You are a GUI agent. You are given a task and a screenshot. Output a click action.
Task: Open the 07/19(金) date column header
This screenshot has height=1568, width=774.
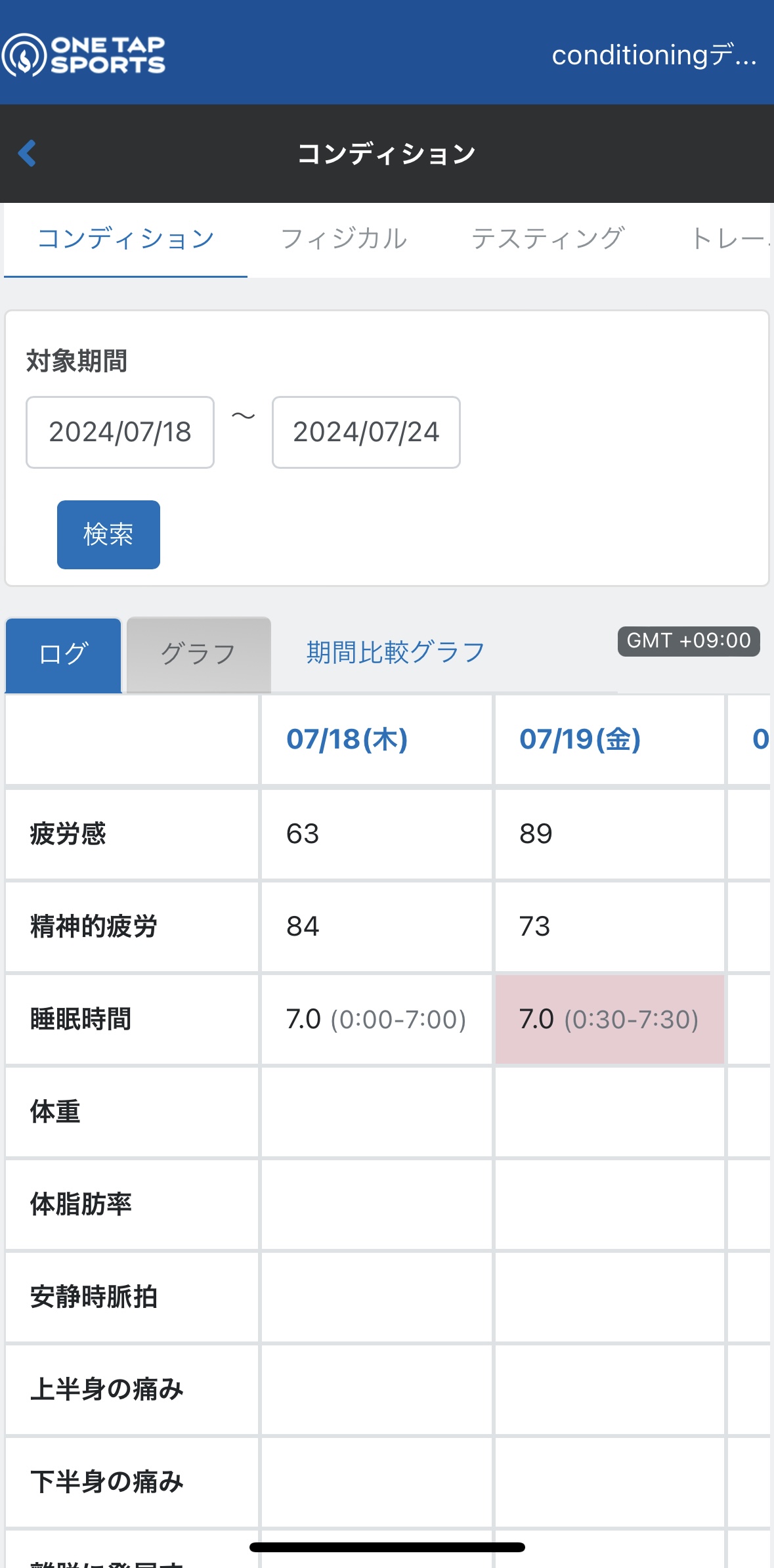click(x=580, y=739)
